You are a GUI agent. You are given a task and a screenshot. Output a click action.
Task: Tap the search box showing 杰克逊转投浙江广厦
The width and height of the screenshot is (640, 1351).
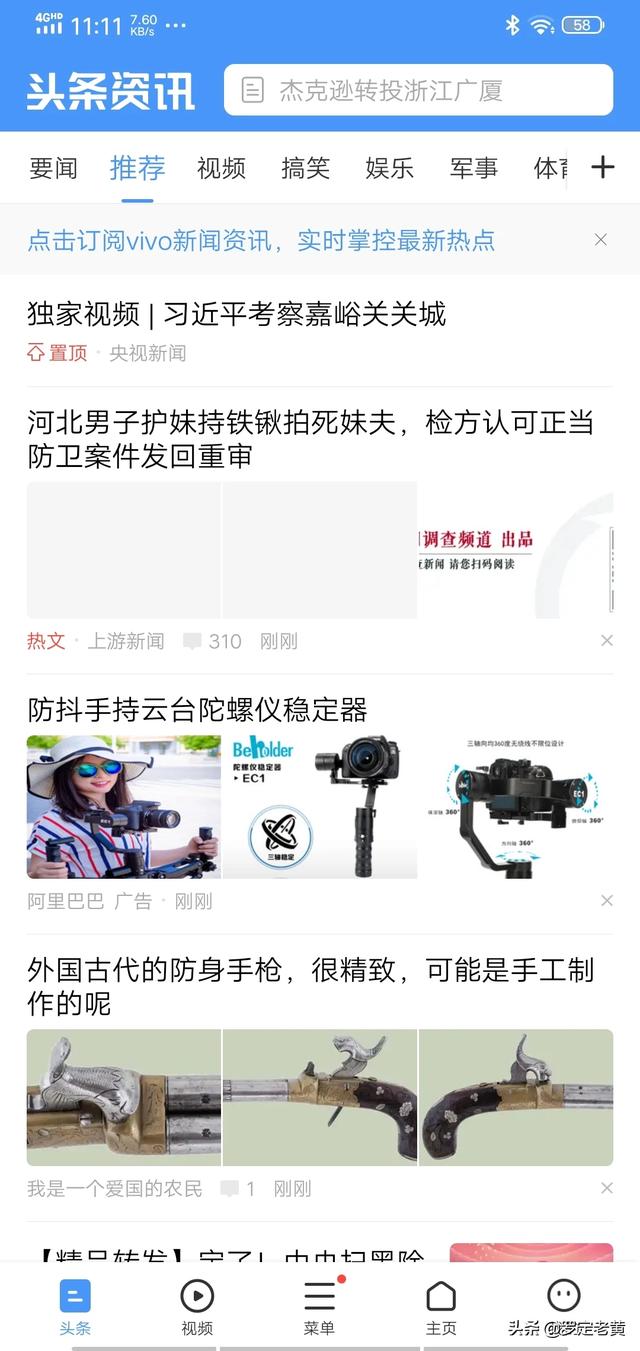pos(418,91)
